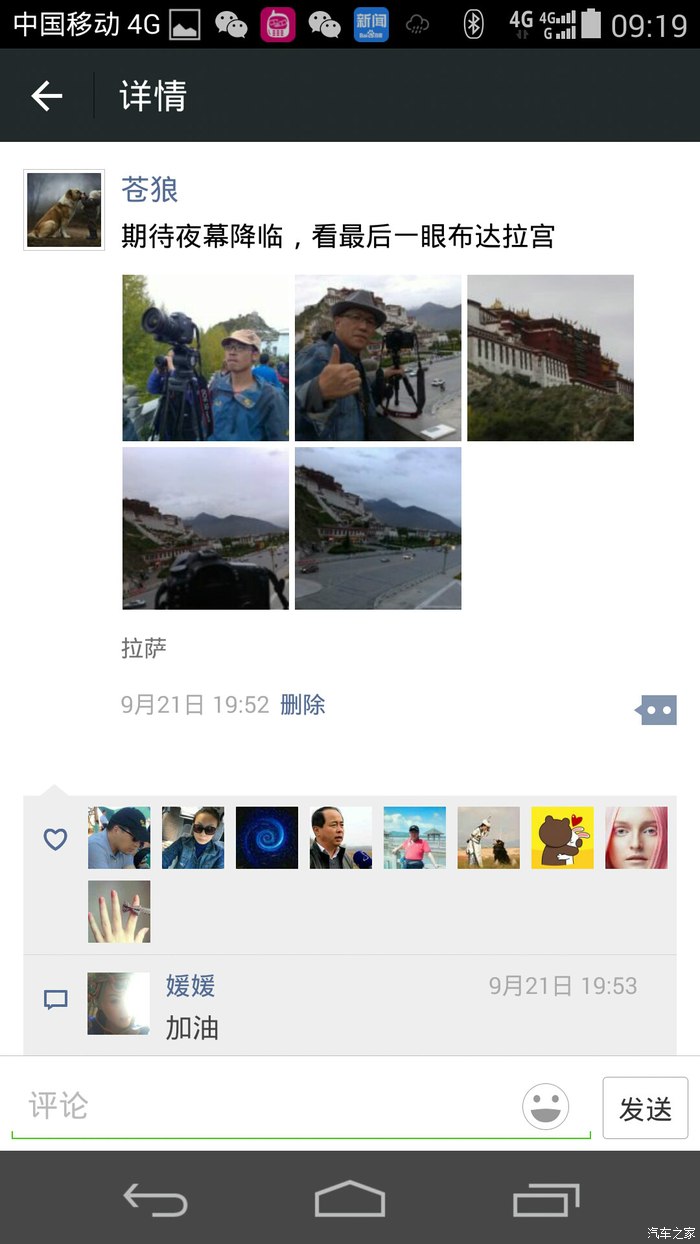Tap 发送 to send the comment
This screenshot has height=1244, width=700.
645,1108
